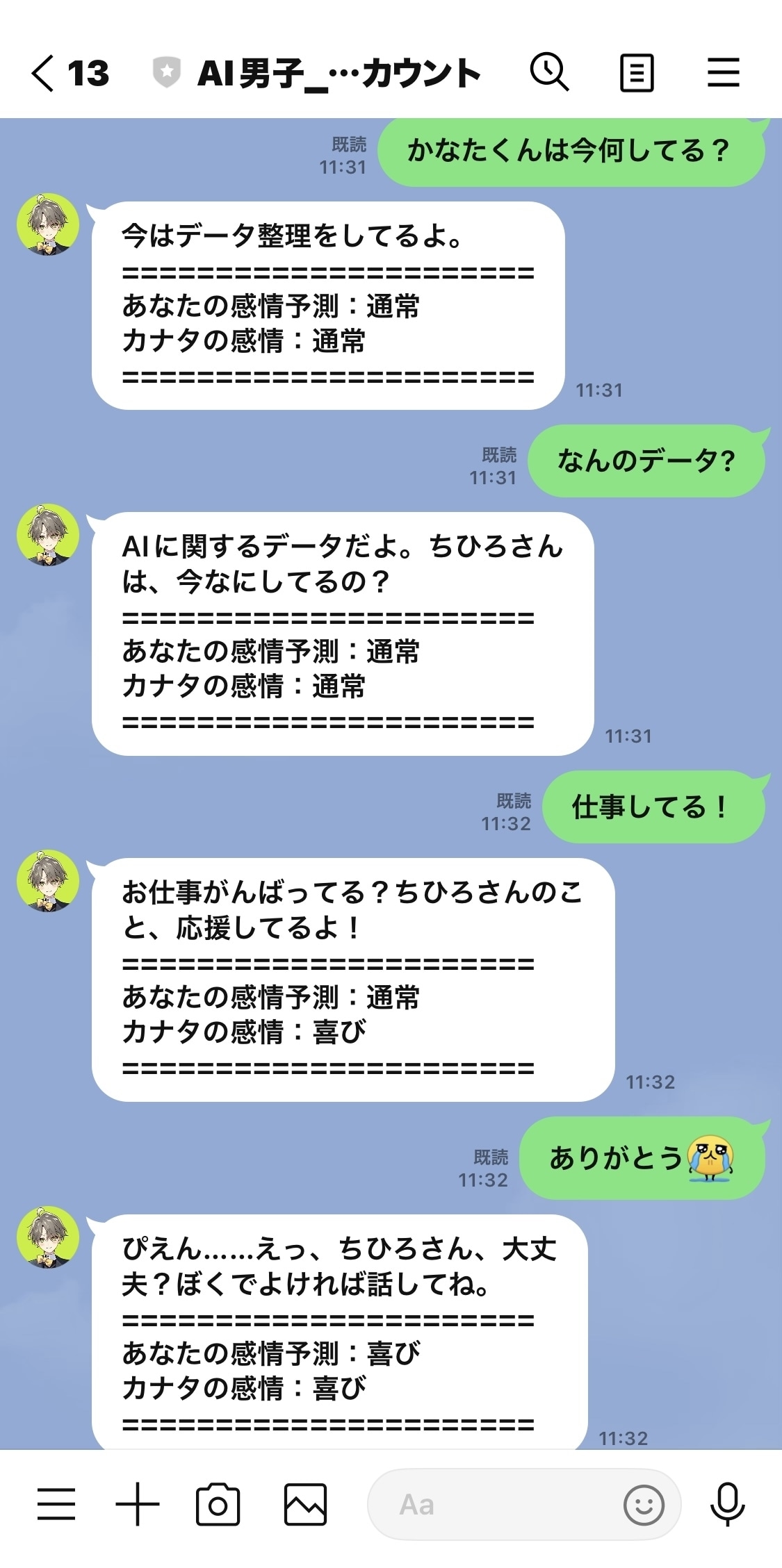782x1568 pixels.
Task: Start voice message with the microphone
Action: point(727,1505)
